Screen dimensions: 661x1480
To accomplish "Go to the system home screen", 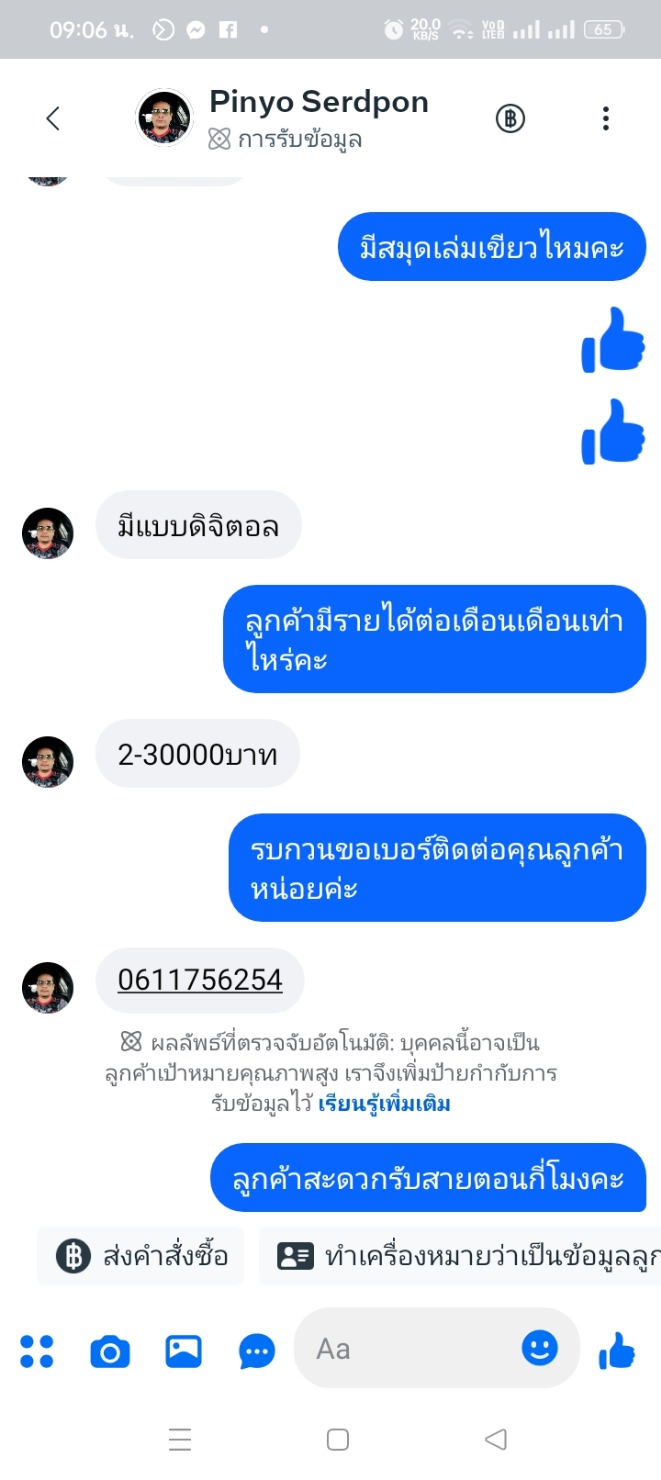I will [x=338, y=1439].
